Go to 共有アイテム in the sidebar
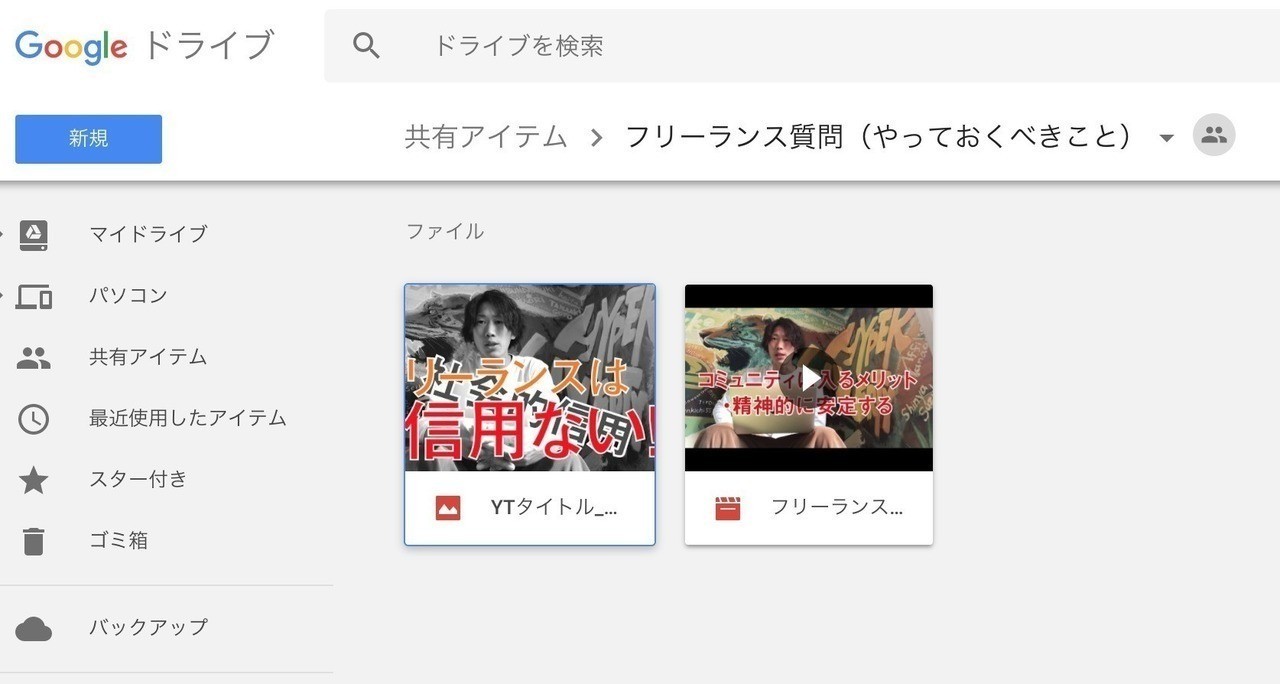 tap(147, 357)
